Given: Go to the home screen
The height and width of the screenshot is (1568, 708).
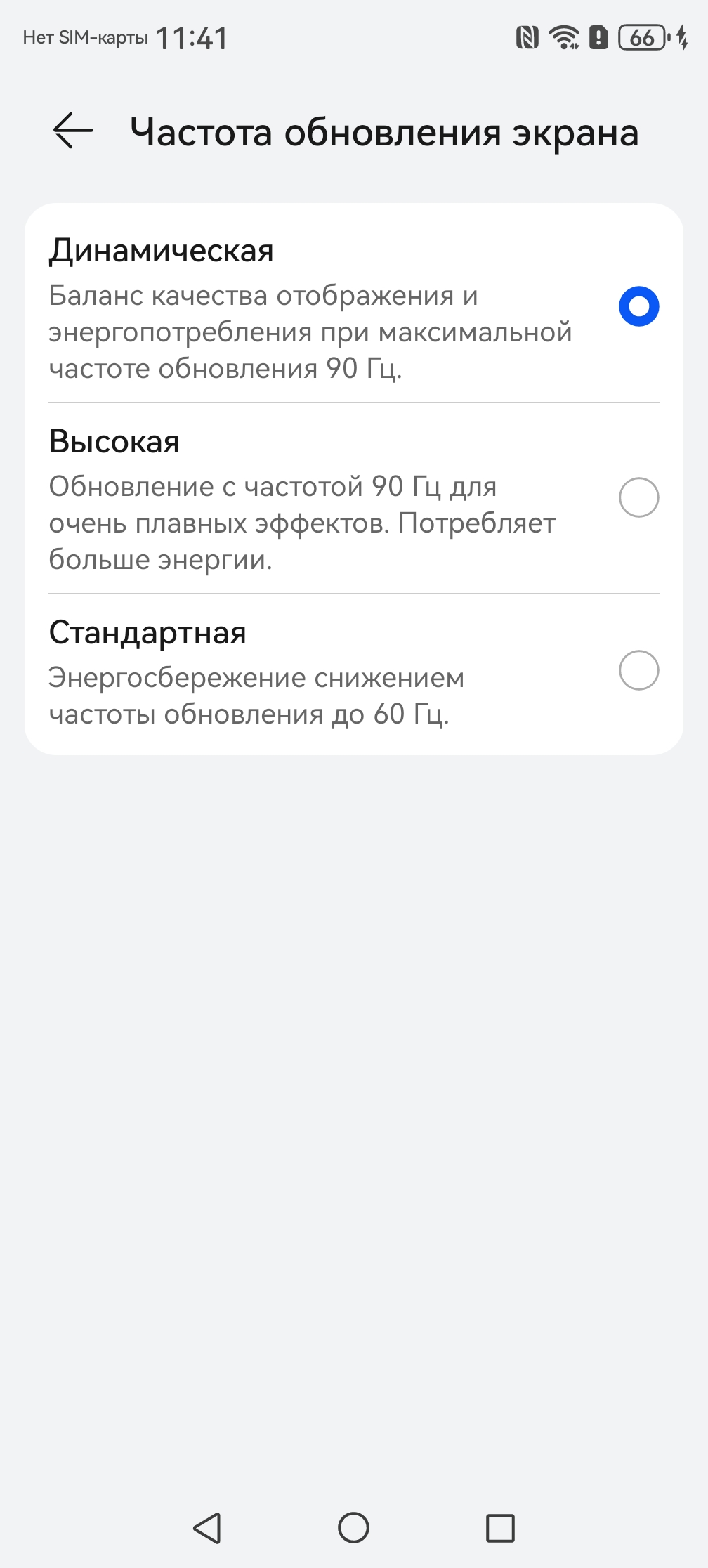Looking at the screenshot, I should point(353,1528).
